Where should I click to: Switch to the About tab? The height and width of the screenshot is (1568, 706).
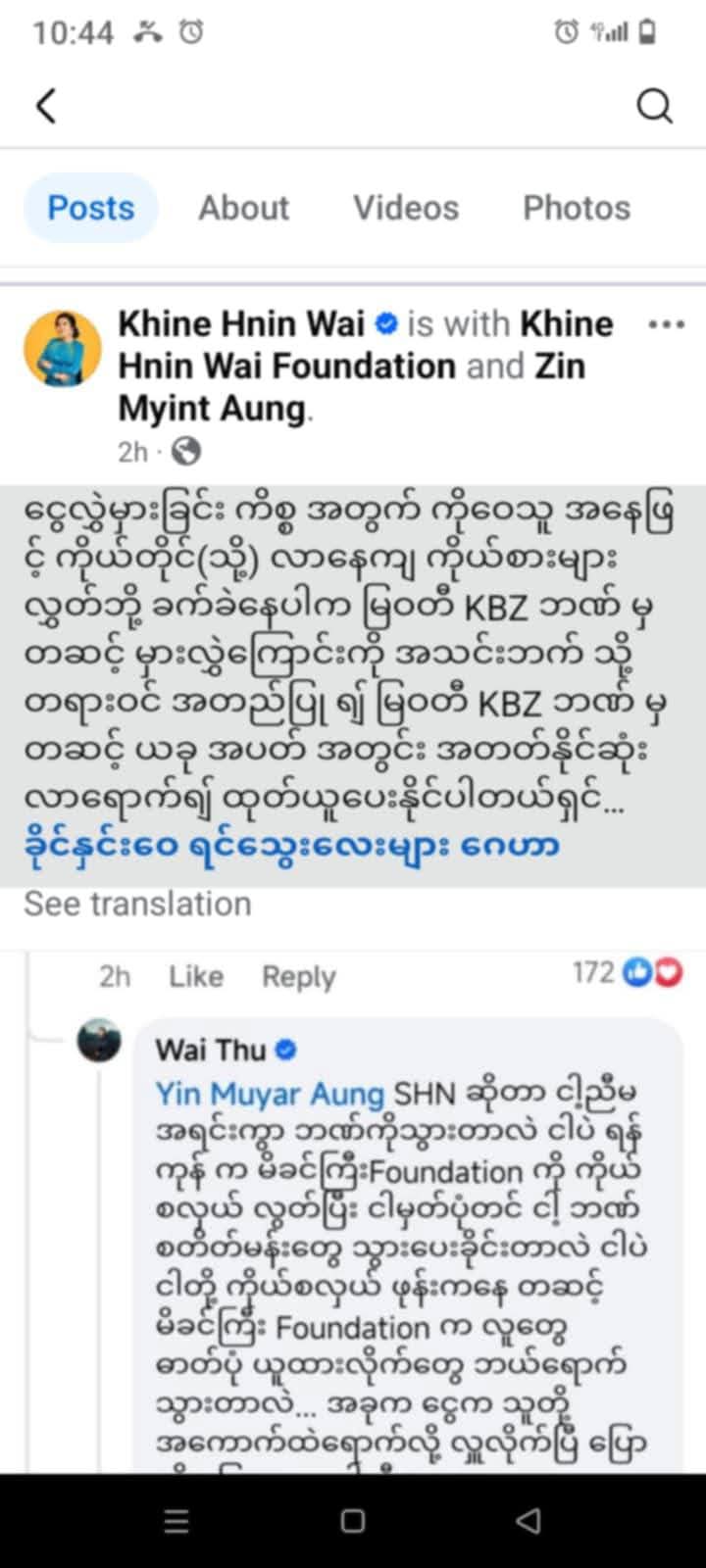point(243,208)
